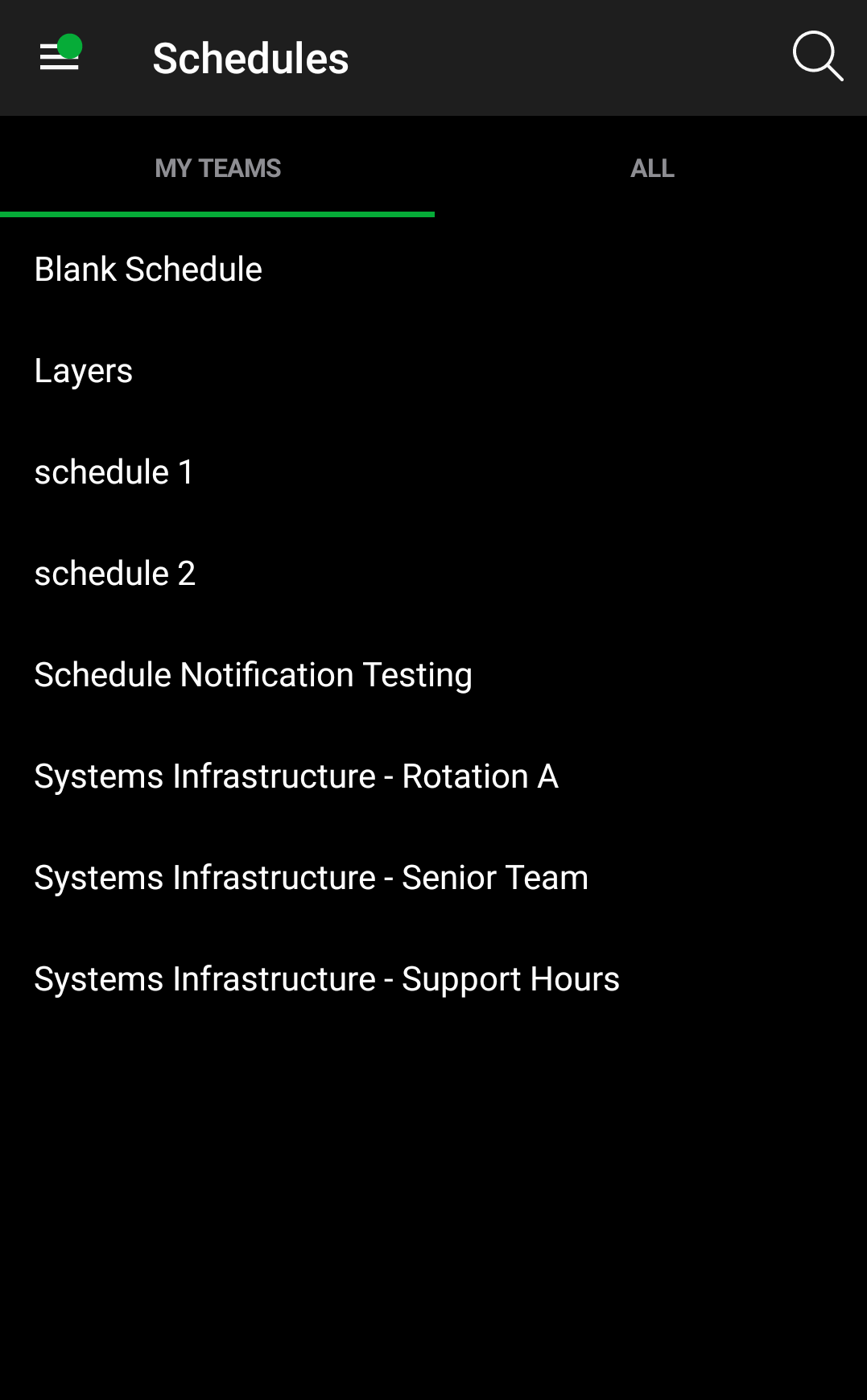Open Systems Infrastructure - Senior Team
Viewport: 867px width, 1400px height.
point(311,878)
